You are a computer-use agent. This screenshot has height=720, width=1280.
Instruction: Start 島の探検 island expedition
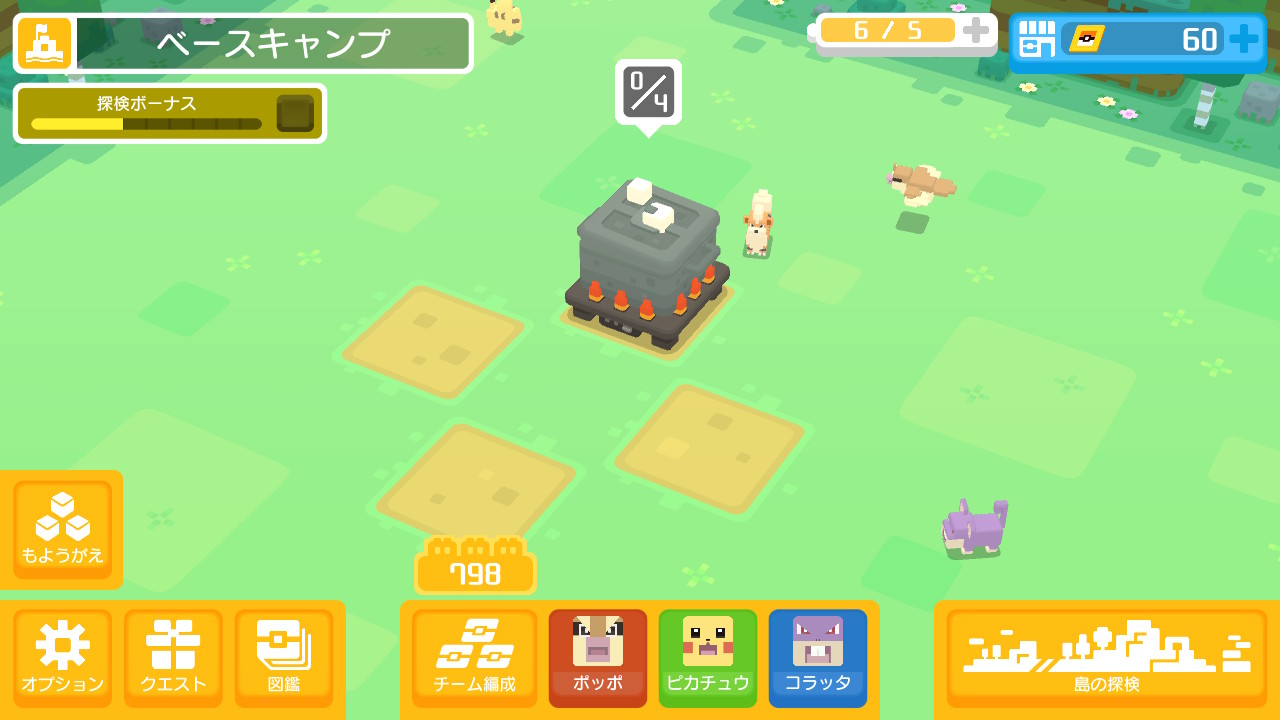pyautogui.click(x=1106, y=657)
